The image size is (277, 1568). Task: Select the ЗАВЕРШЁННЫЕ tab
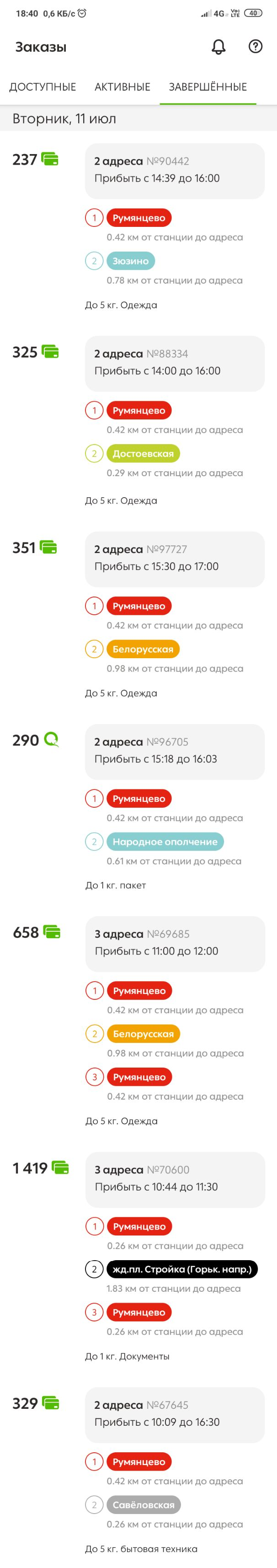pyautogui.click(x=208, y=87)
